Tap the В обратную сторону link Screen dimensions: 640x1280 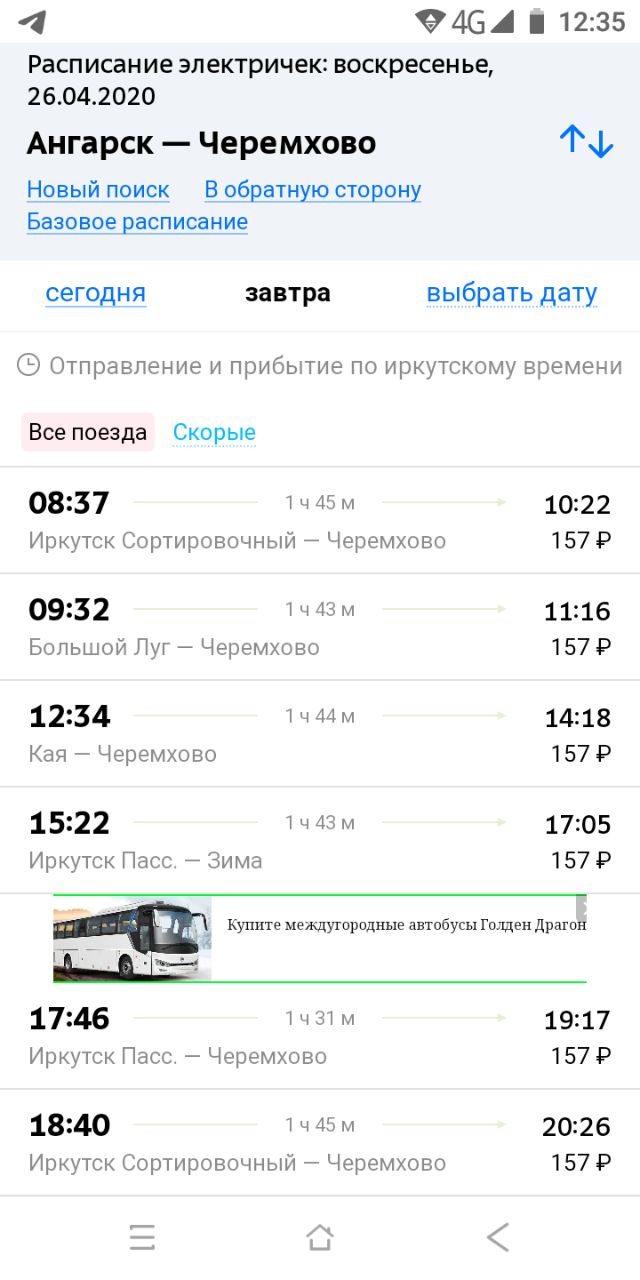(313, 190)
